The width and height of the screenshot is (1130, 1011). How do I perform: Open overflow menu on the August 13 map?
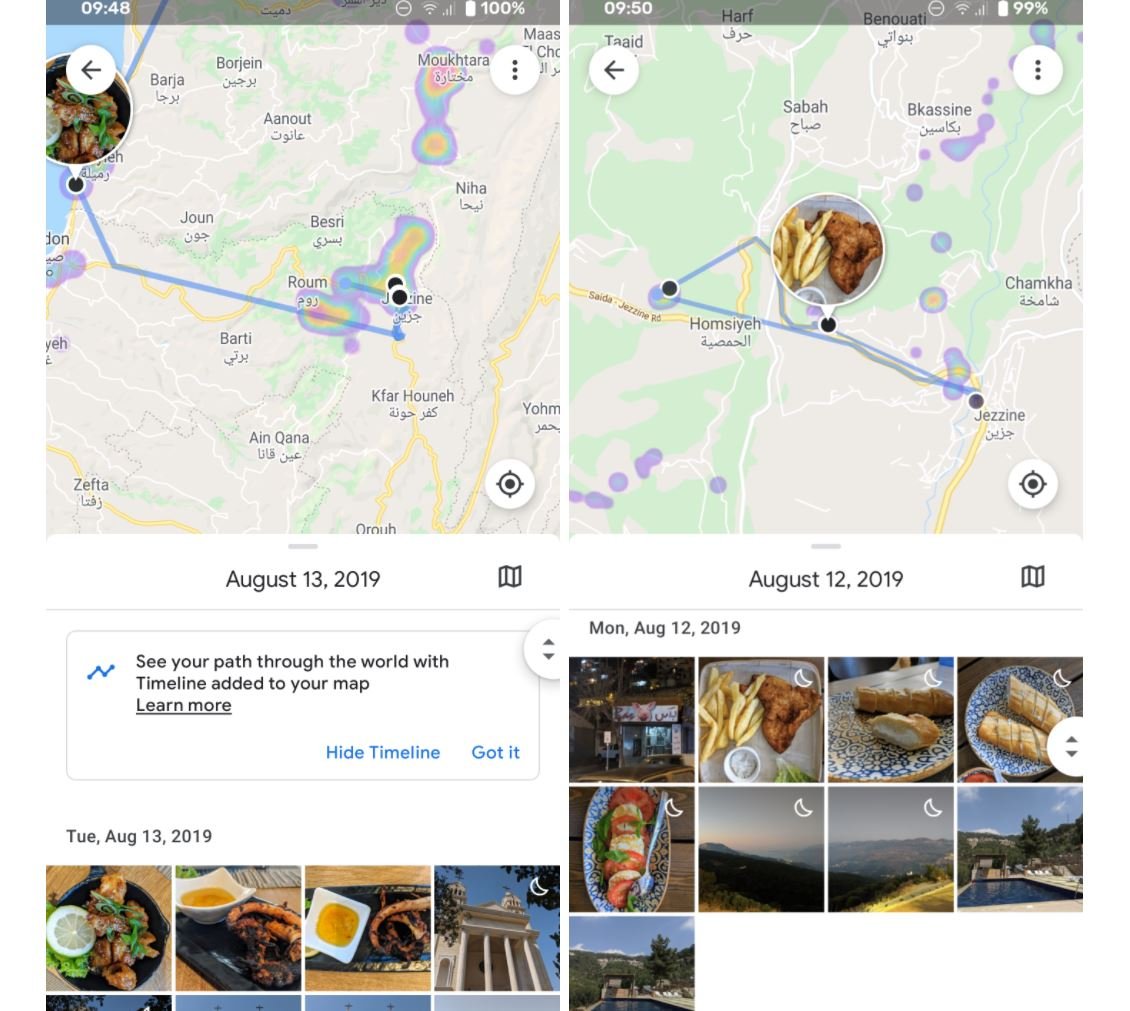coord(514,70)
